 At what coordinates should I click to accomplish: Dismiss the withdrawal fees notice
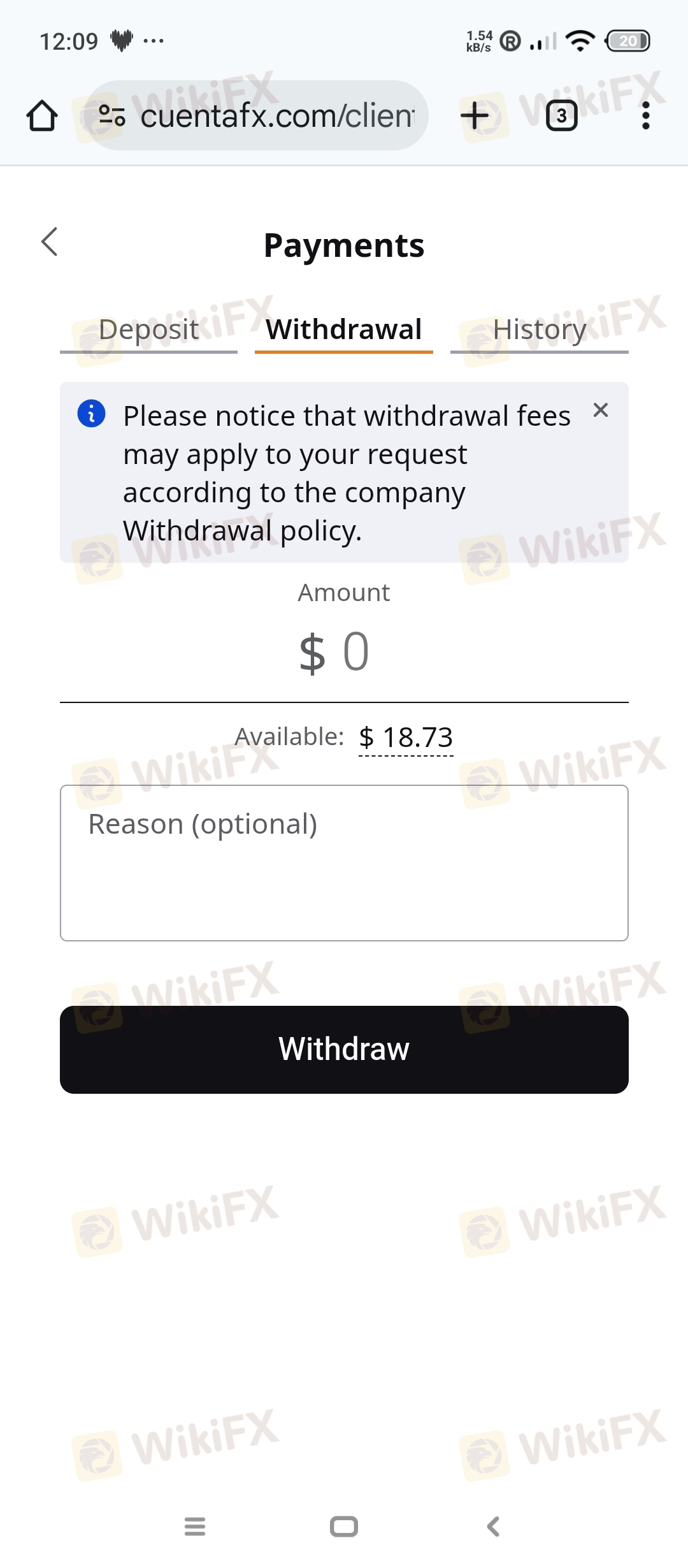[x=601, y=410]
